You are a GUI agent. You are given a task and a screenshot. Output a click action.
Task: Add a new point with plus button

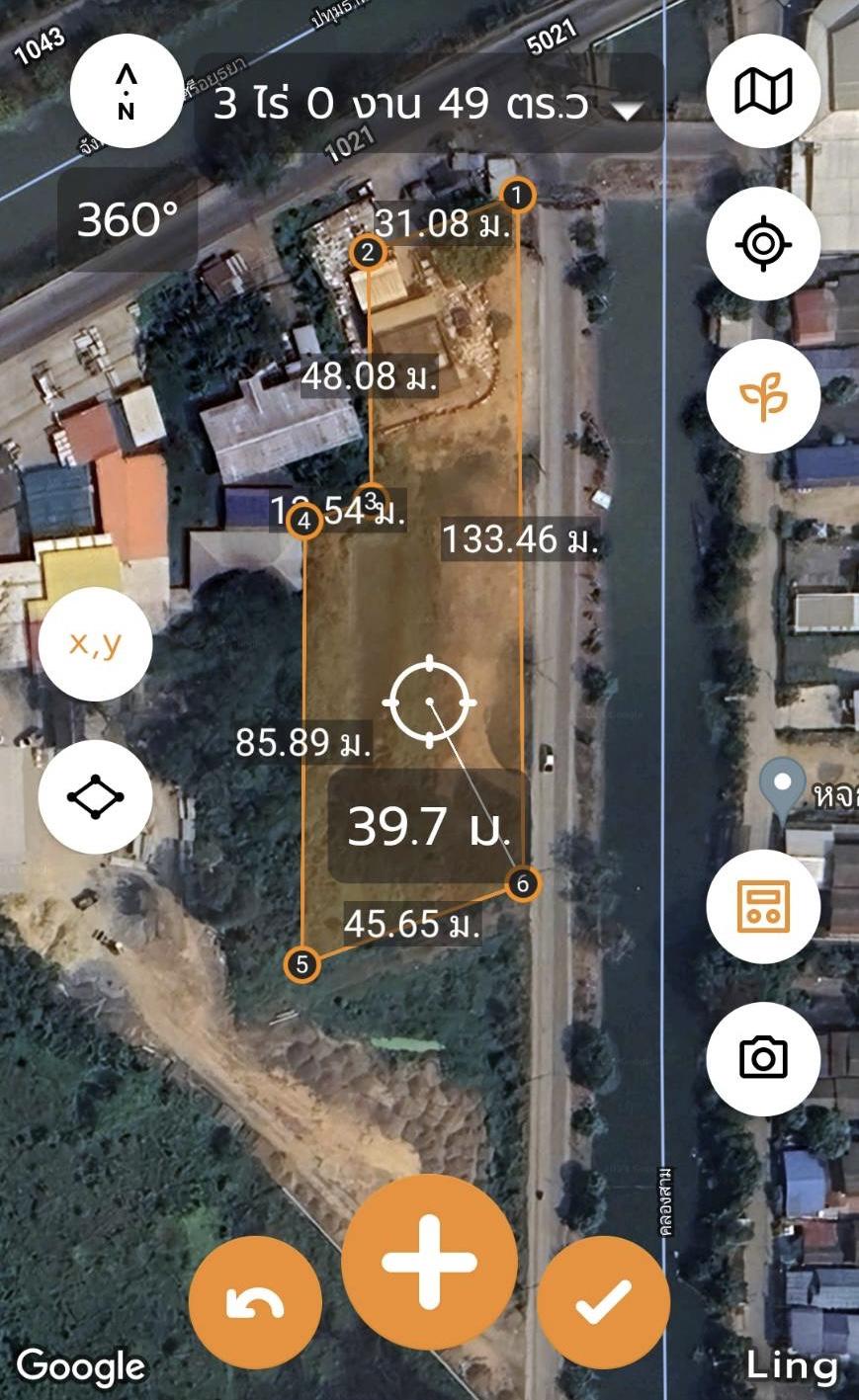tap(429, 1262)
